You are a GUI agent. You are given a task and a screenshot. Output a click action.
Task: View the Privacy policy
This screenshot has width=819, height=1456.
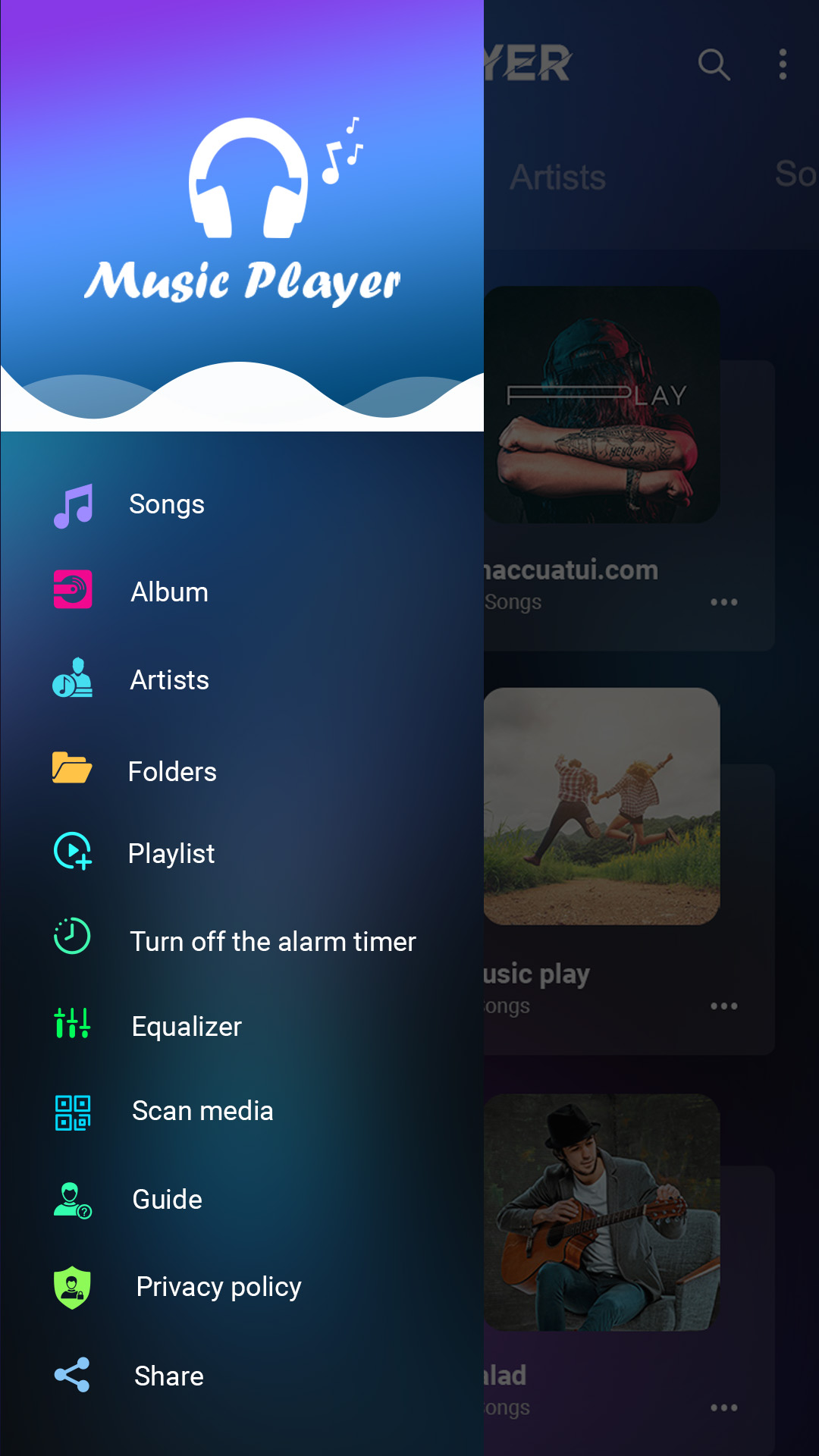[218, 1287]
